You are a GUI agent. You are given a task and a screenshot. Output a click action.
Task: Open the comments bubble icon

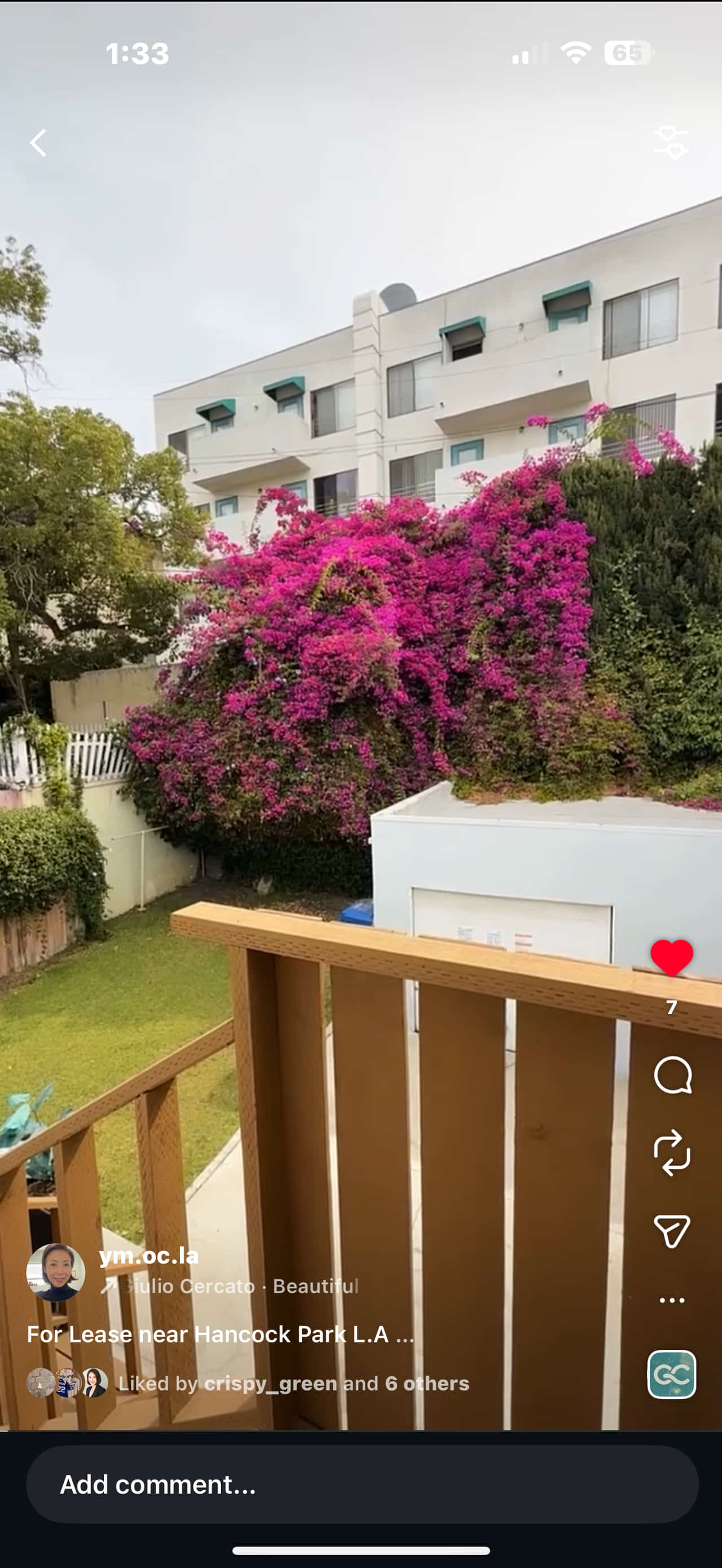click(x=671, y=1075)
